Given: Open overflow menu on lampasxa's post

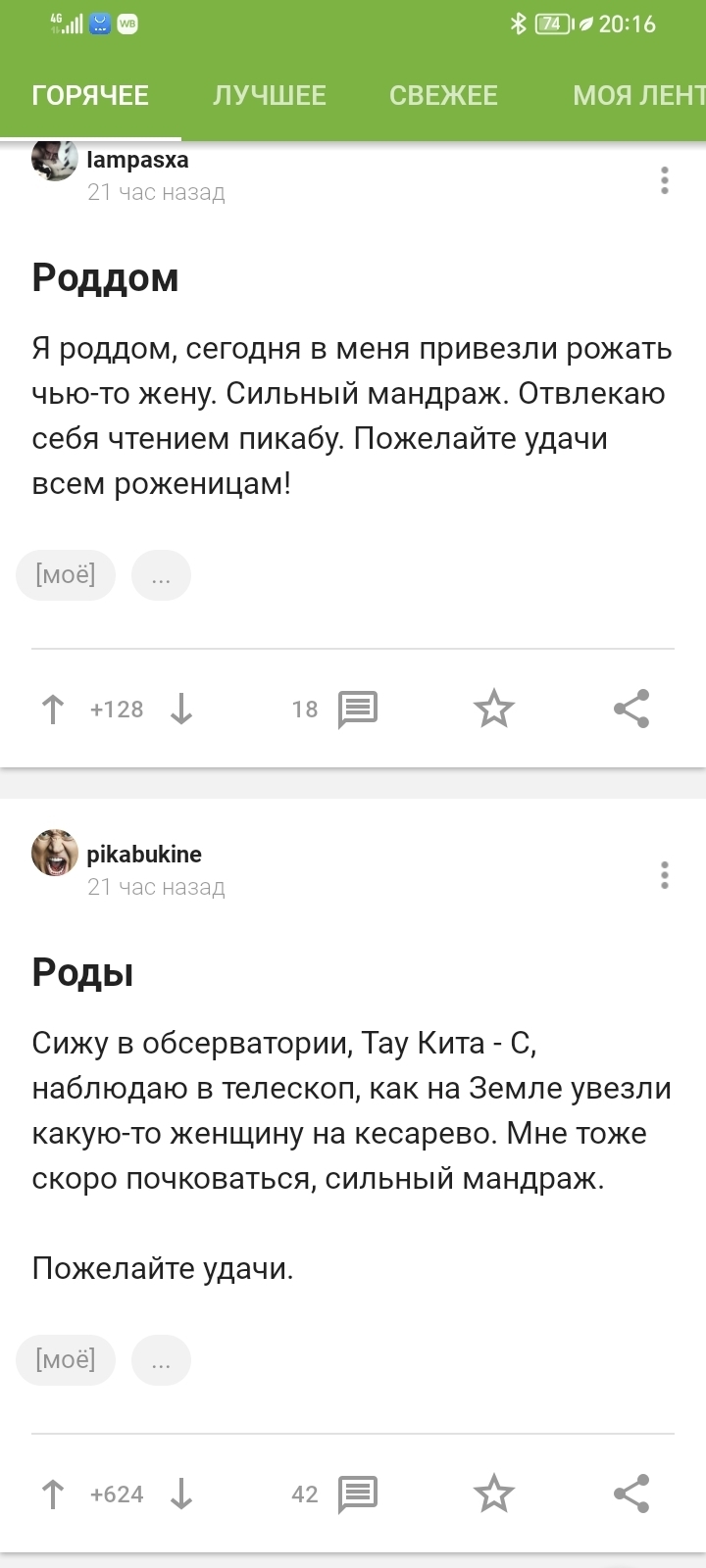Looking at the screenshot, I should 665,180.
